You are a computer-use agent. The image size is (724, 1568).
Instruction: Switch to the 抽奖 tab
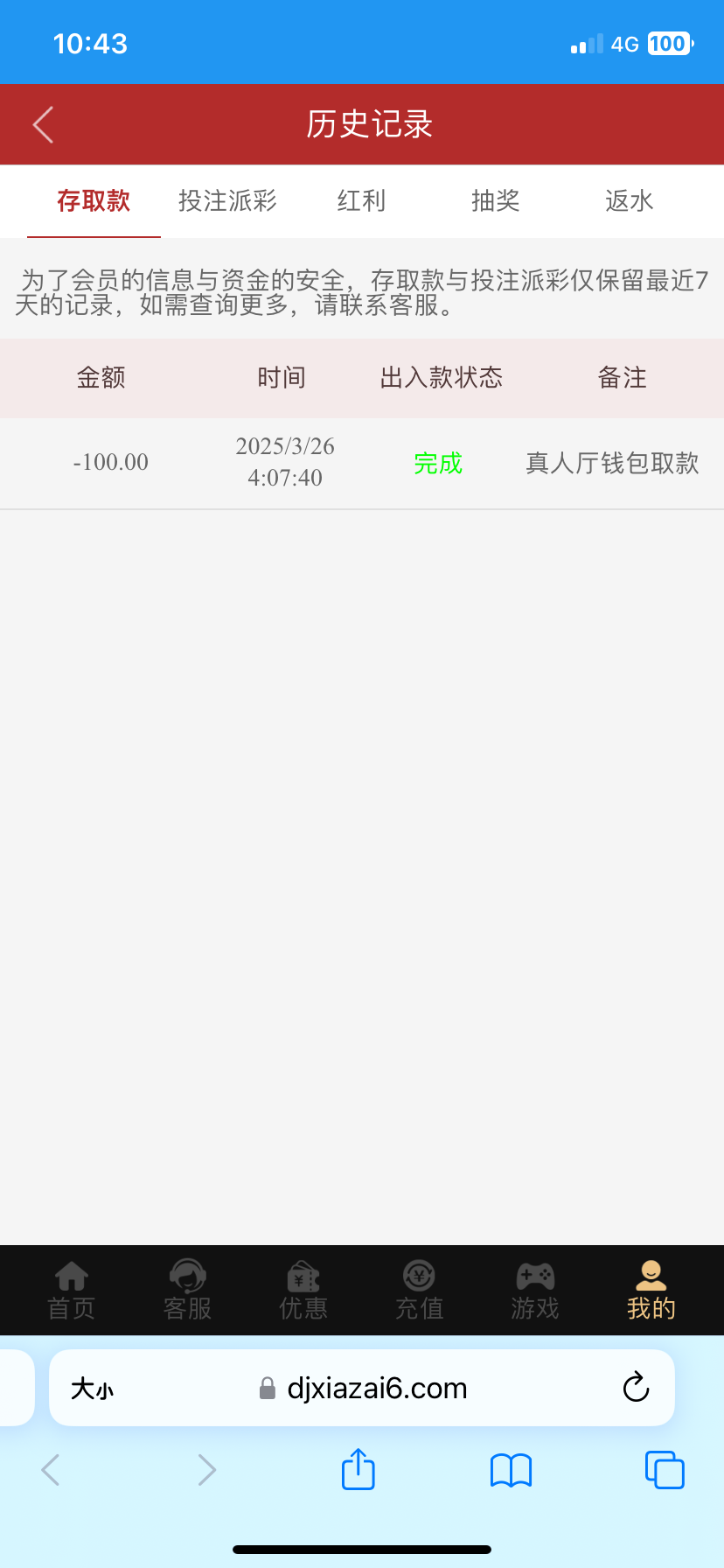click(x=496, y=201)
